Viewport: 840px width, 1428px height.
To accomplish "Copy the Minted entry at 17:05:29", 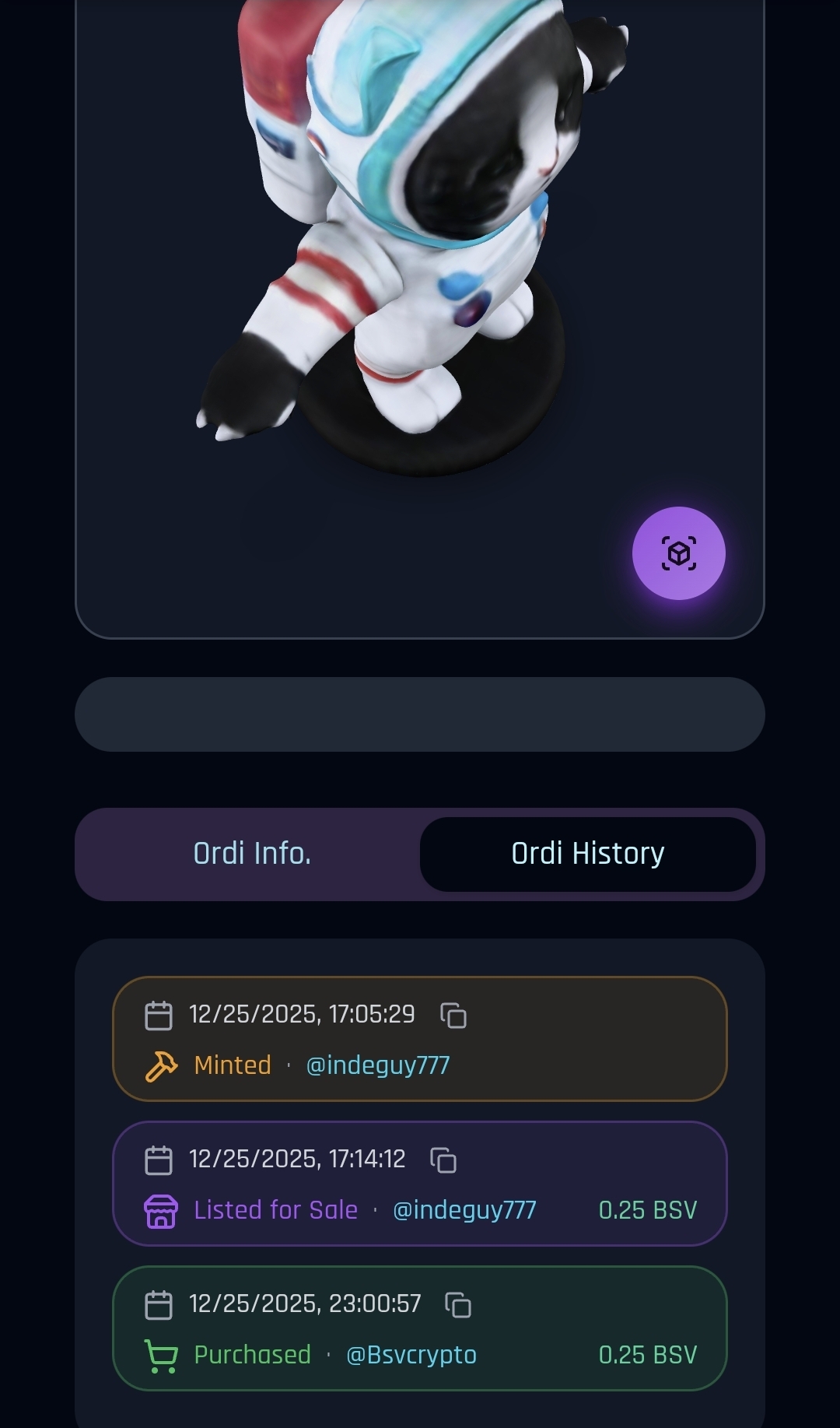I will (x=453, y=1016).
